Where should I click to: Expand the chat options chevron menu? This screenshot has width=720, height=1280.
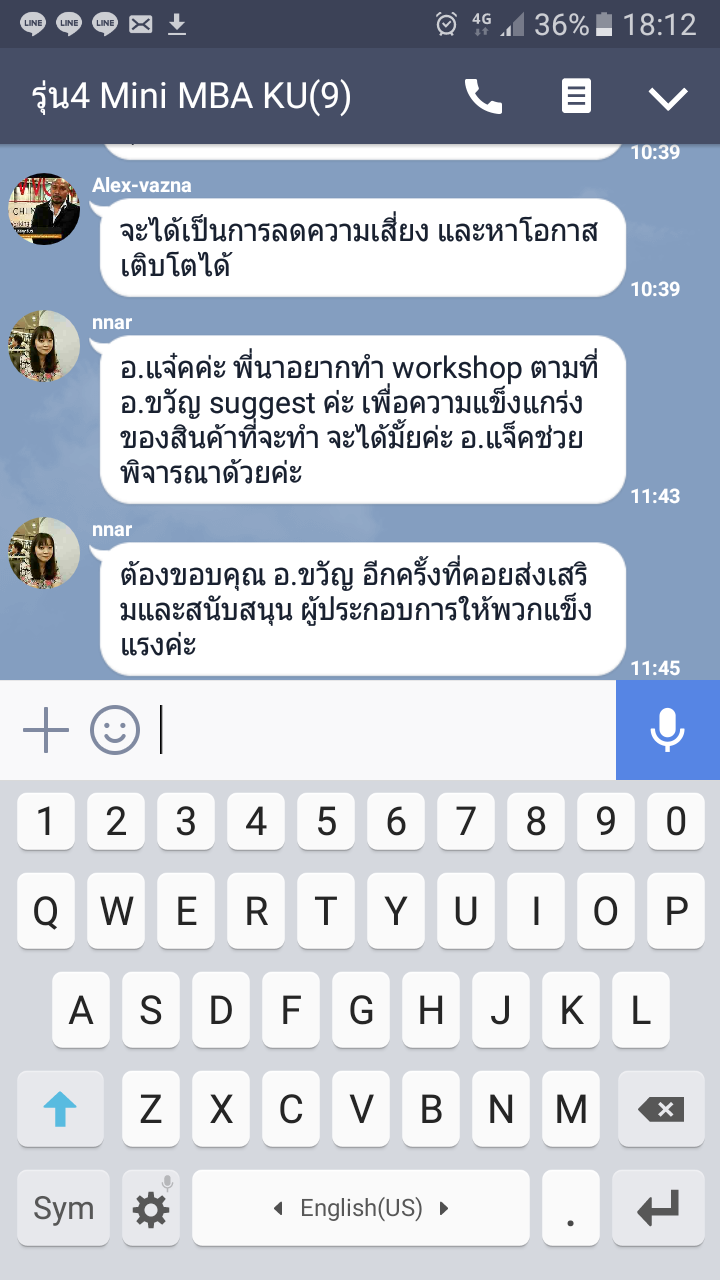[667, 97]
